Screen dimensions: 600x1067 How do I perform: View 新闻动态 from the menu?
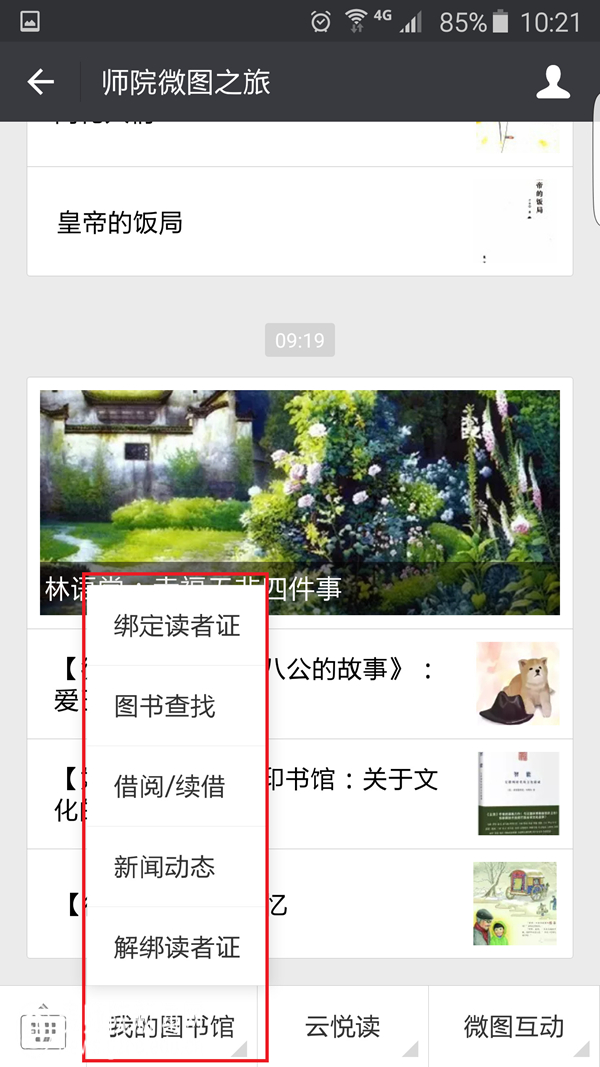tap(165, 867)
